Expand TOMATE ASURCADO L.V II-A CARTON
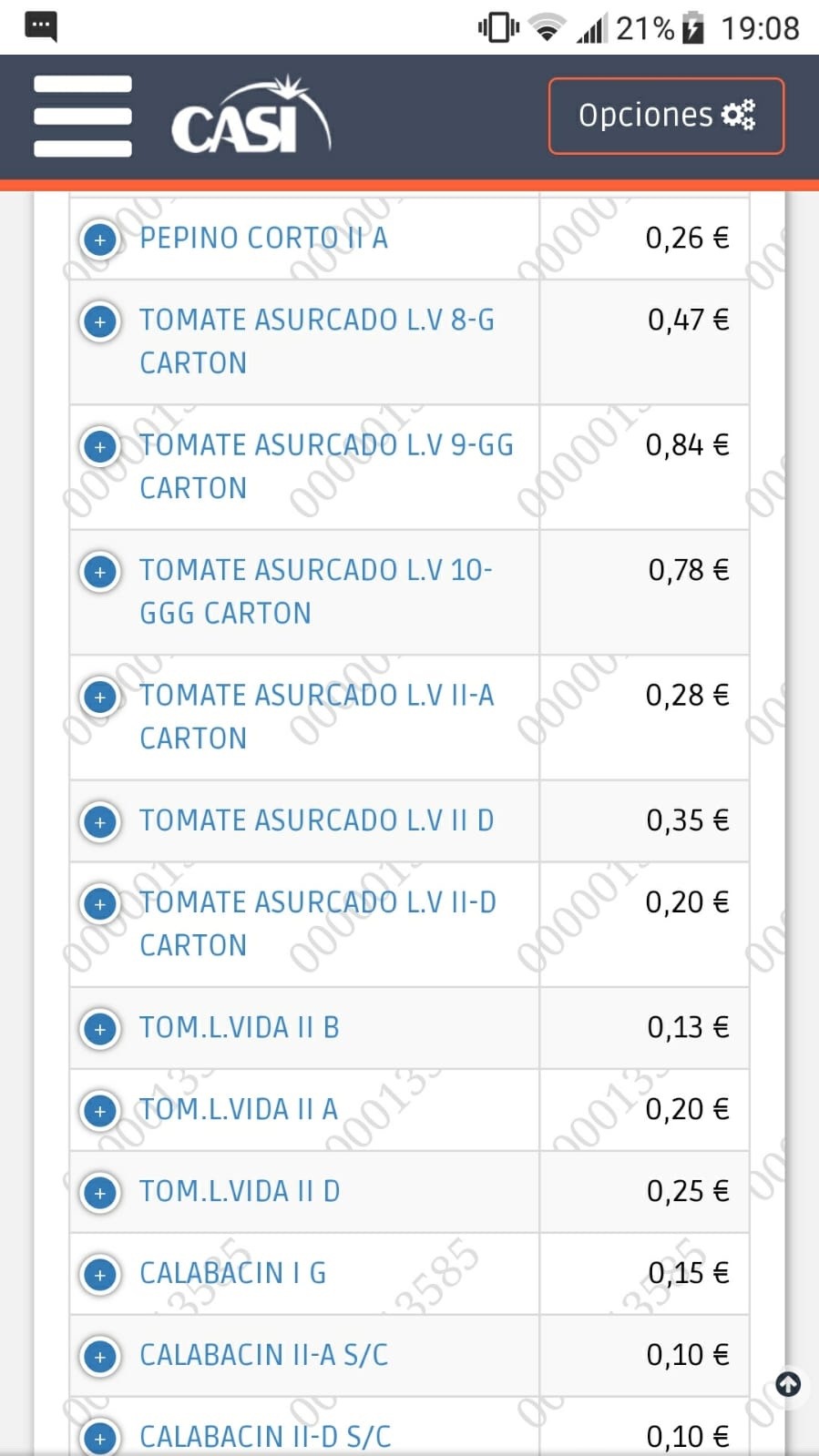This screenshot has width=819, height=1456. pyautogui.click(x=100, y=697)
